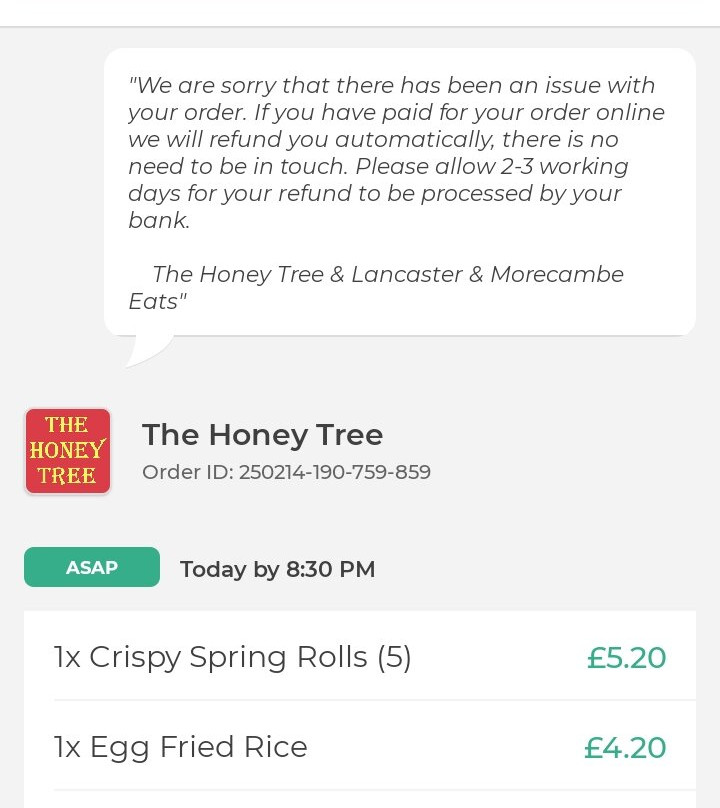The height and width of the screenshot is (808, 720).
Task: Open The Honey Tree restaurant logo
Action: (x=68, y=451)
